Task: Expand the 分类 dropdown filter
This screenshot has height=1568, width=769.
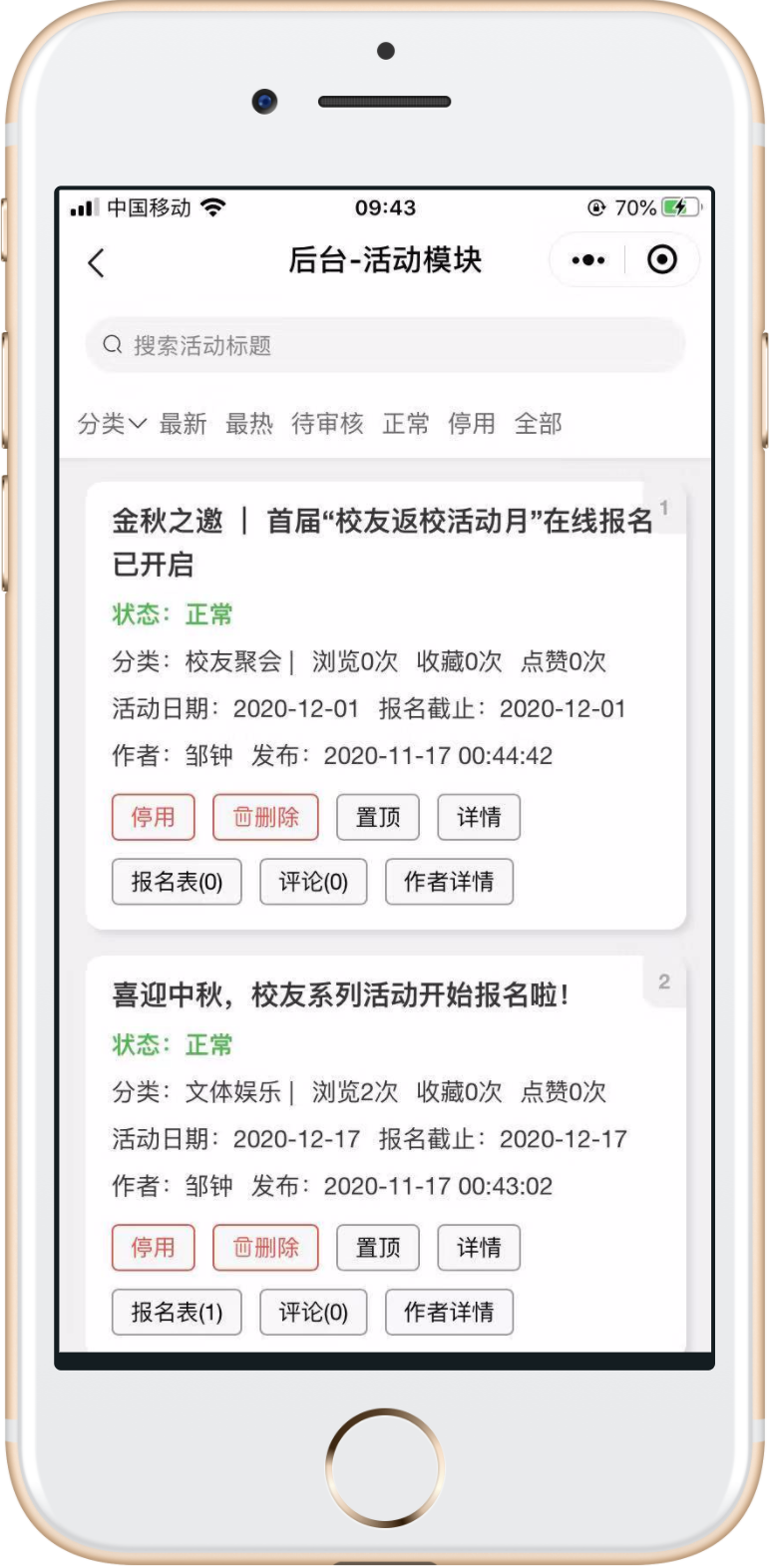Action: click(112, 424)
